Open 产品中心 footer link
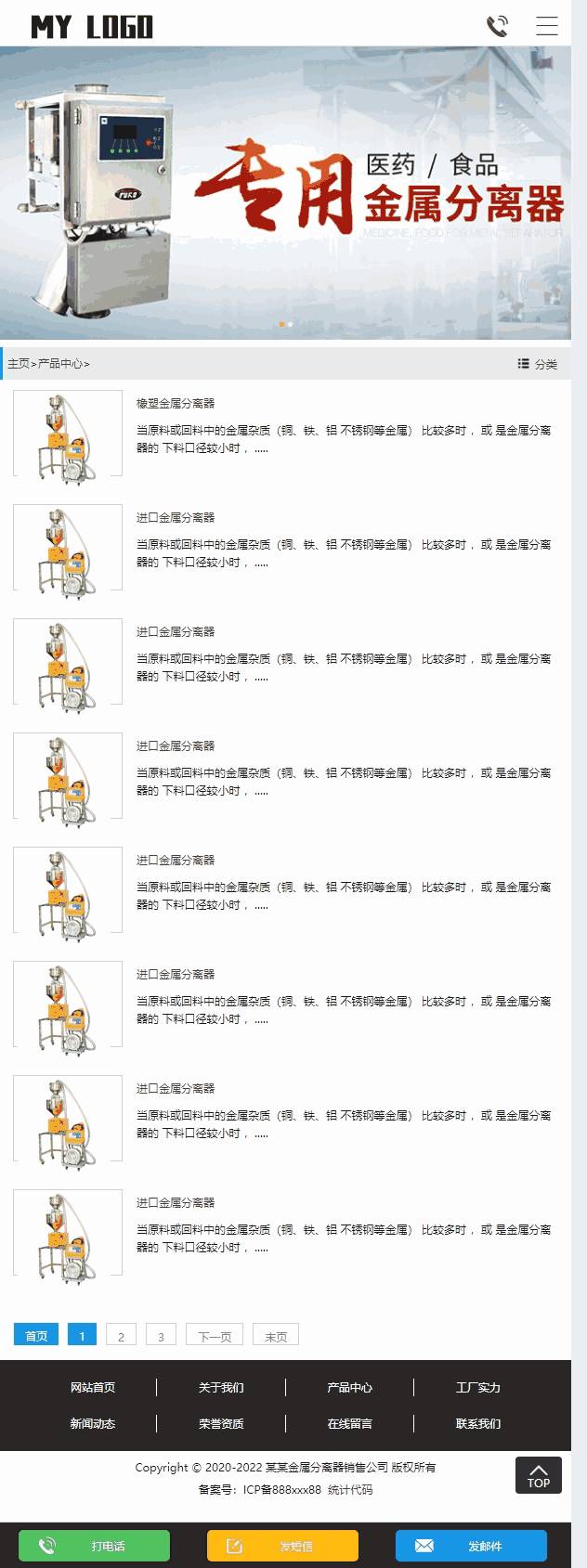 [x=349, y=1387]
